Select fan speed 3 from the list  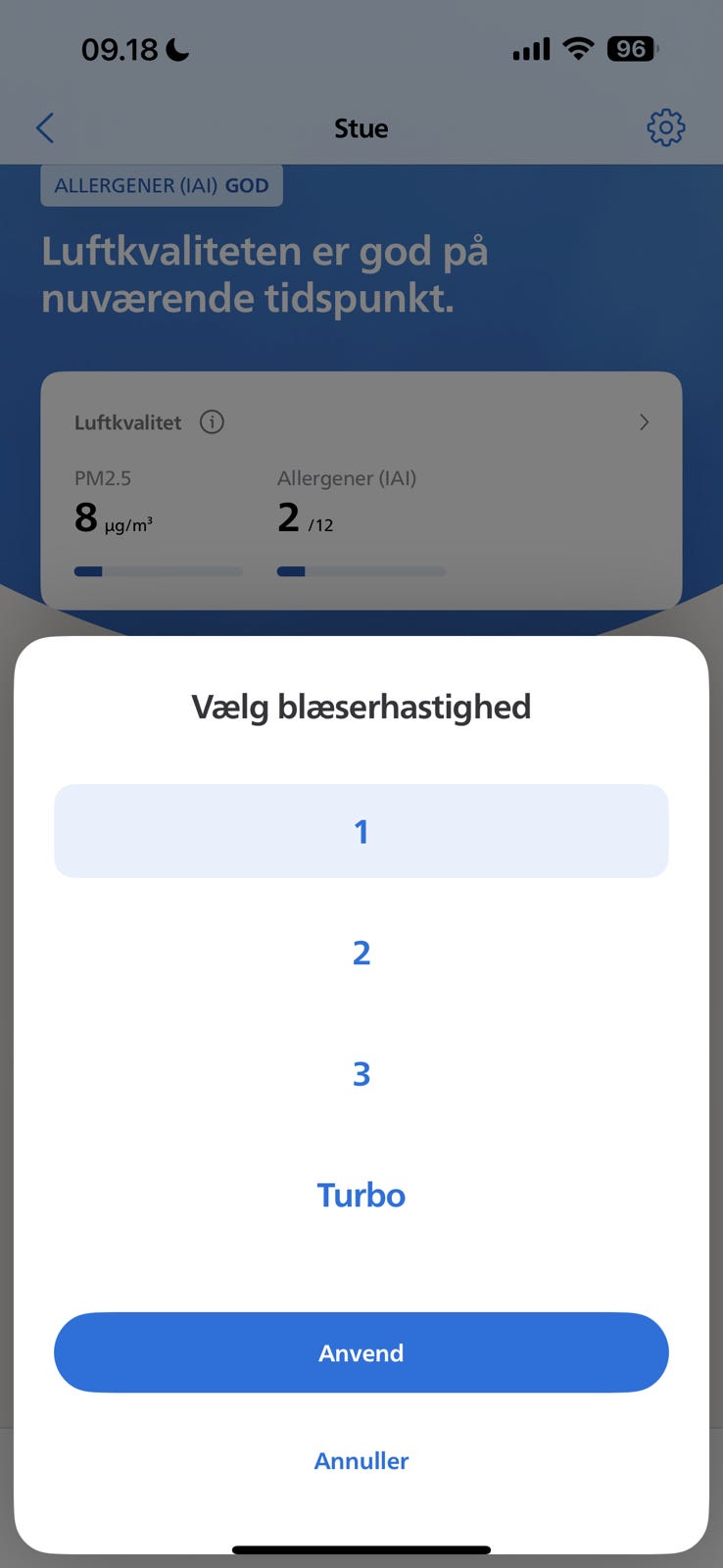[x=361, y=1073]
